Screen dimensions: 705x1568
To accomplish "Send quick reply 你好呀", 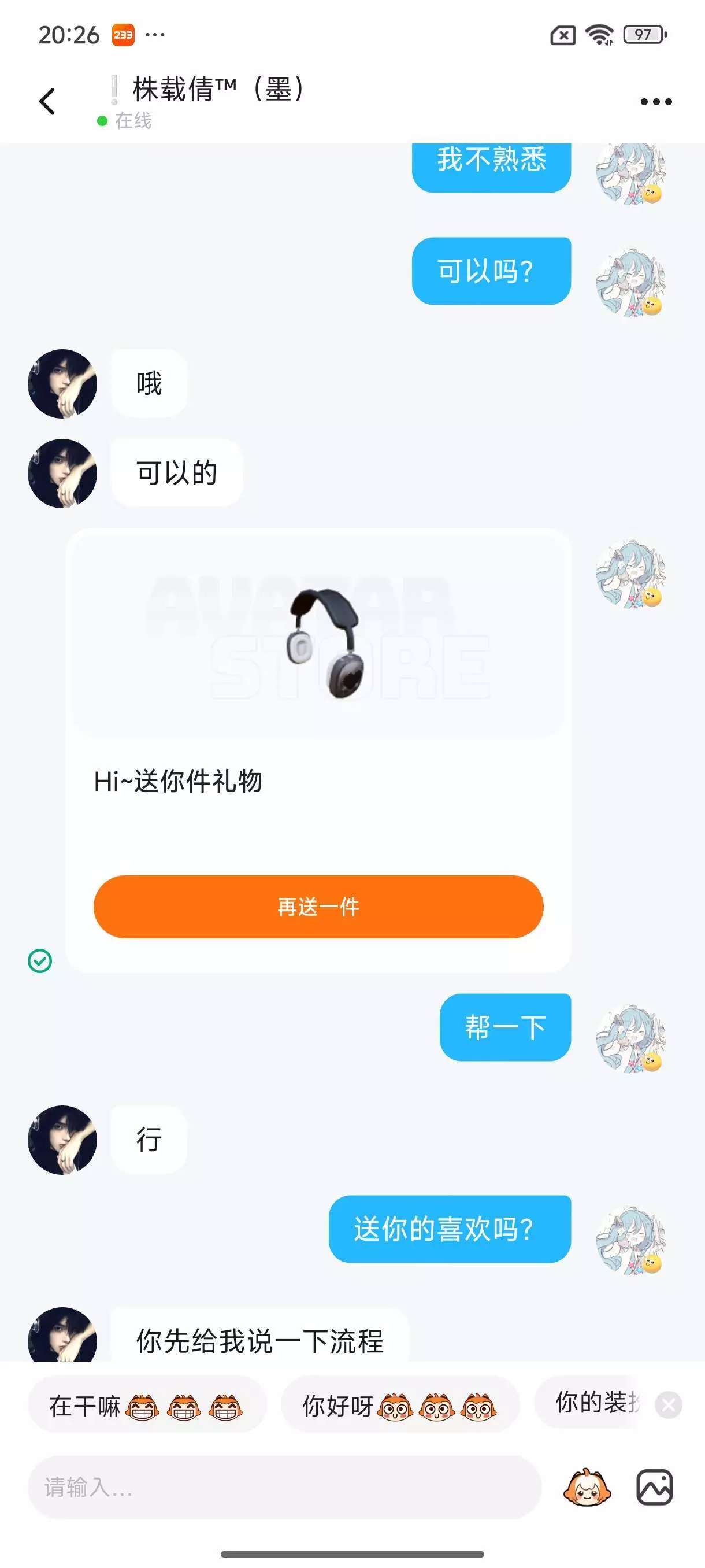I will pos(400,1406).
